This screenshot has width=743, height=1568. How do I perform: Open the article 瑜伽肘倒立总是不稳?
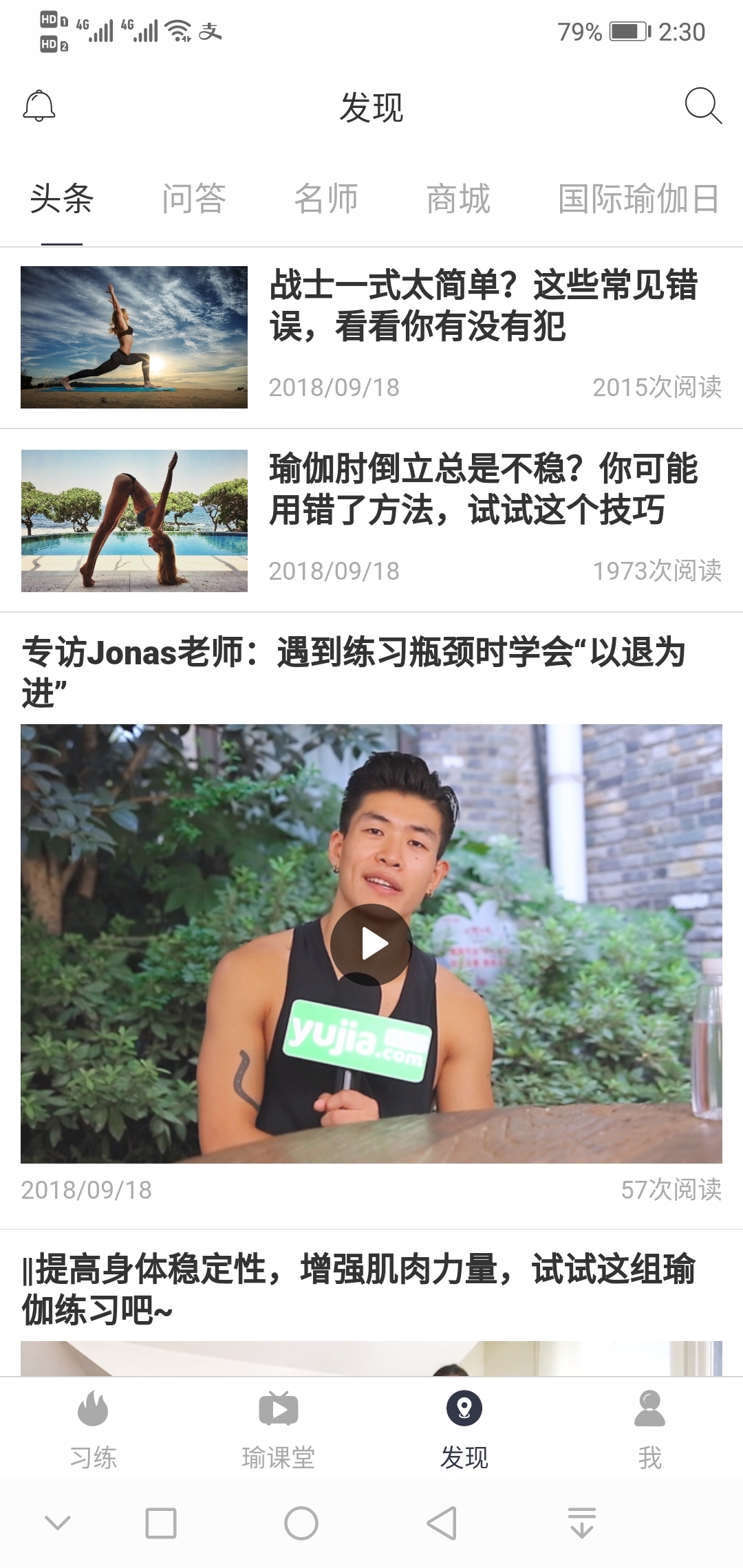click(483, 489)
